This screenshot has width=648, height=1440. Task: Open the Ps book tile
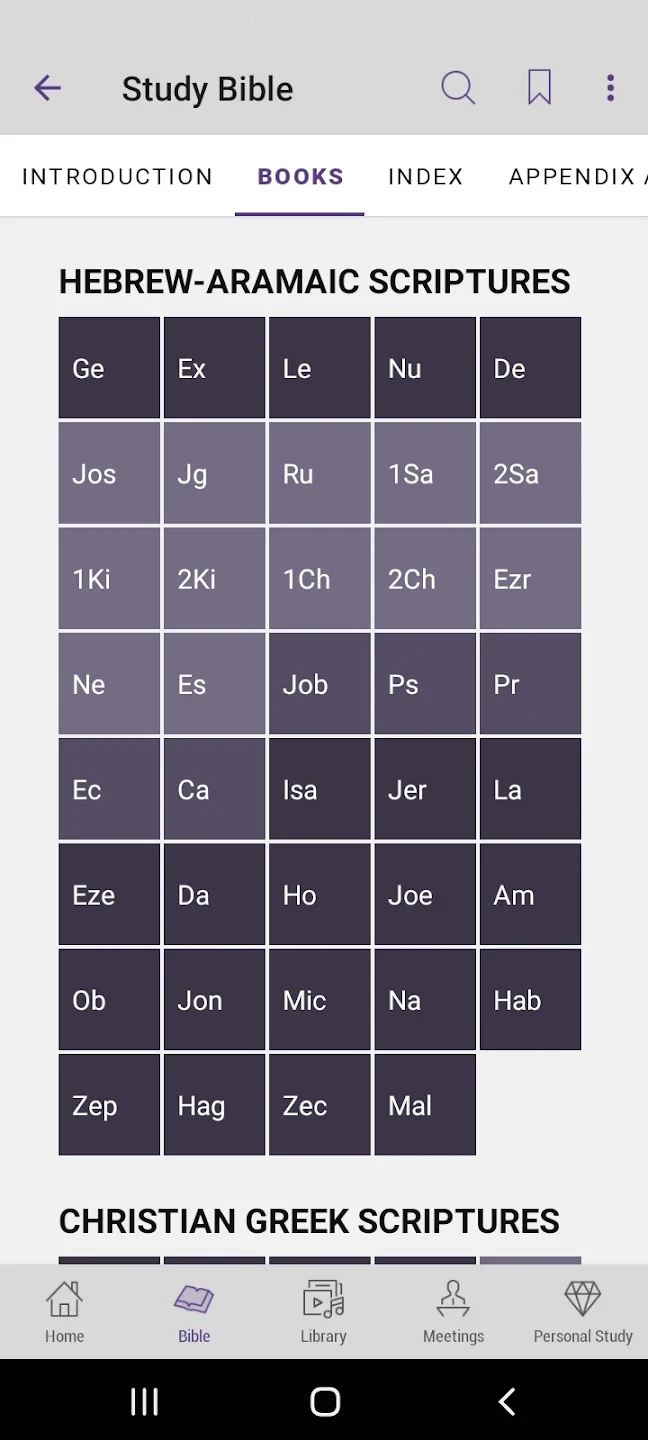point(425,684)
